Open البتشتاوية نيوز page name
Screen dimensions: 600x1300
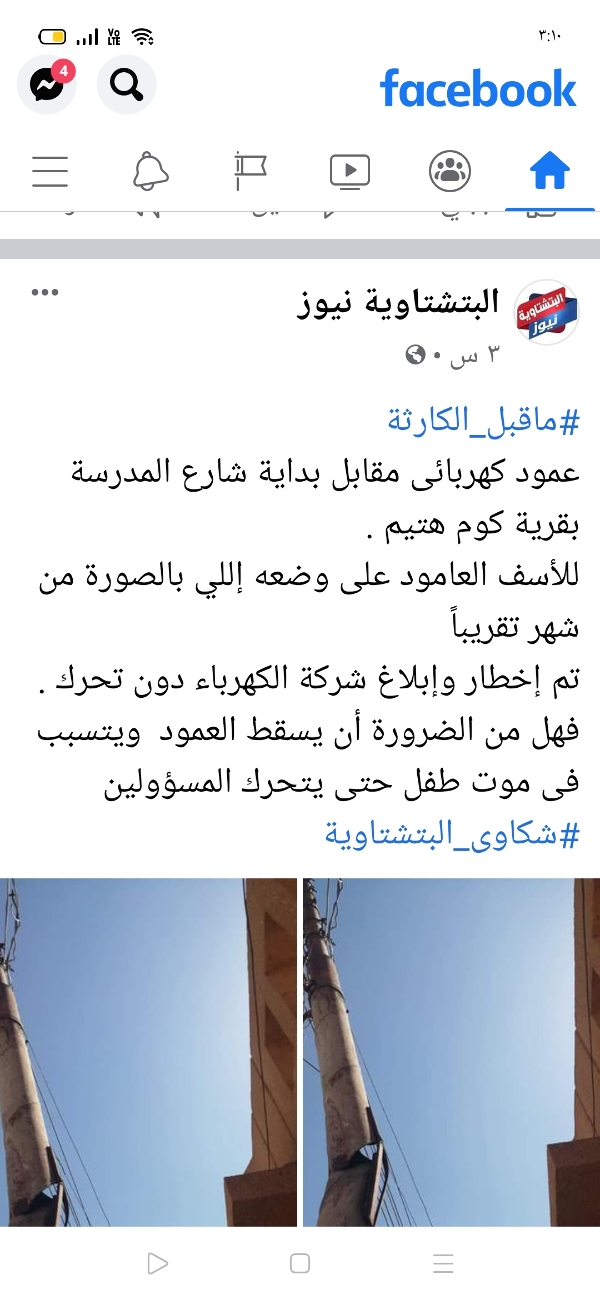tap(399, 302)
